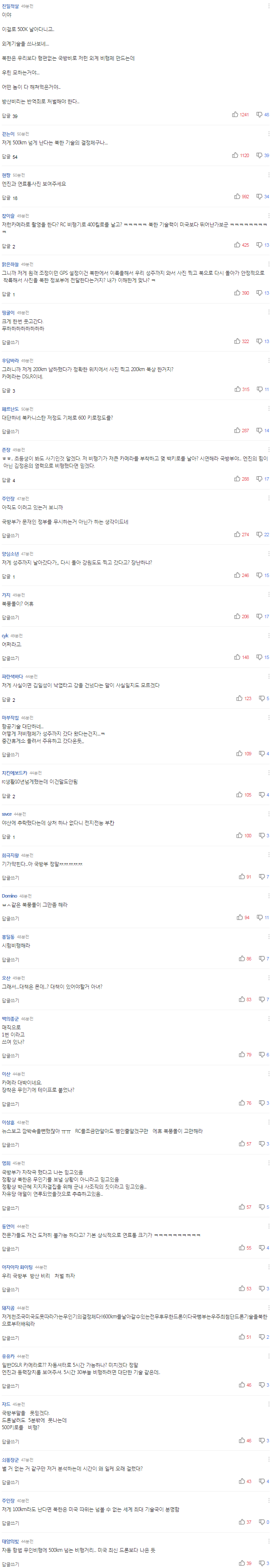
Task: Like the comment by 오산
Action: pos(242,999)
